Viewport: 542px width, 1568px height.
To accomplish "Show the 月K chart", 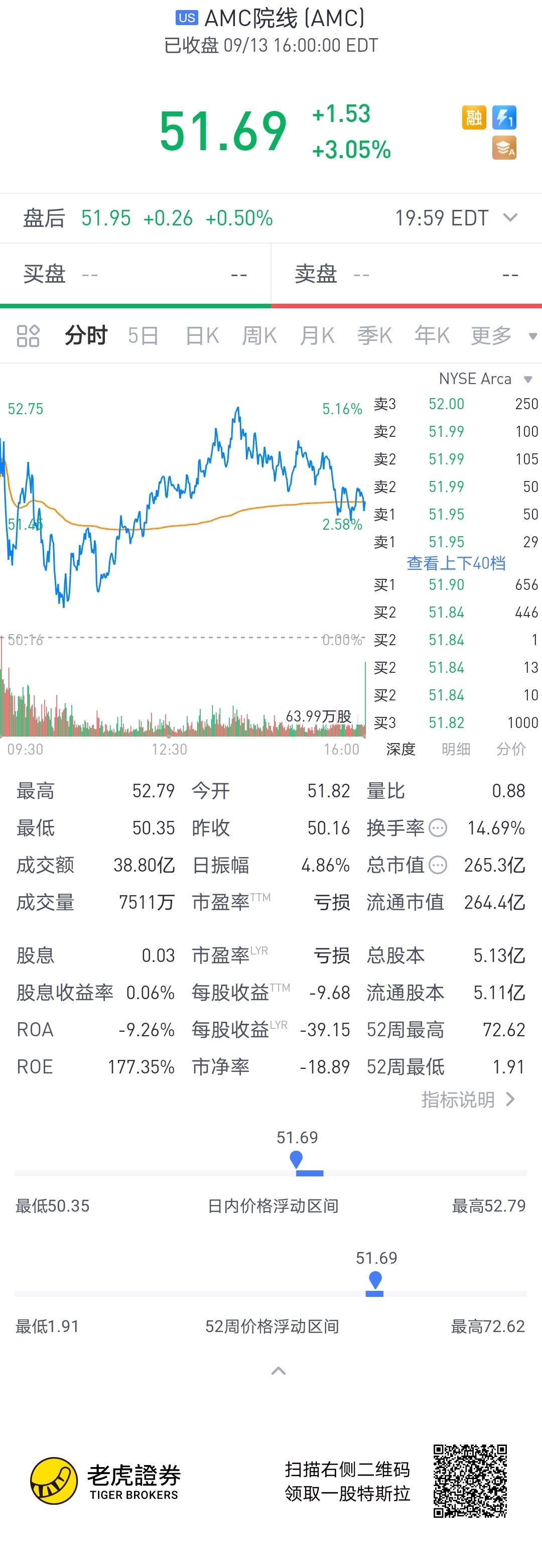I will 317,335.
